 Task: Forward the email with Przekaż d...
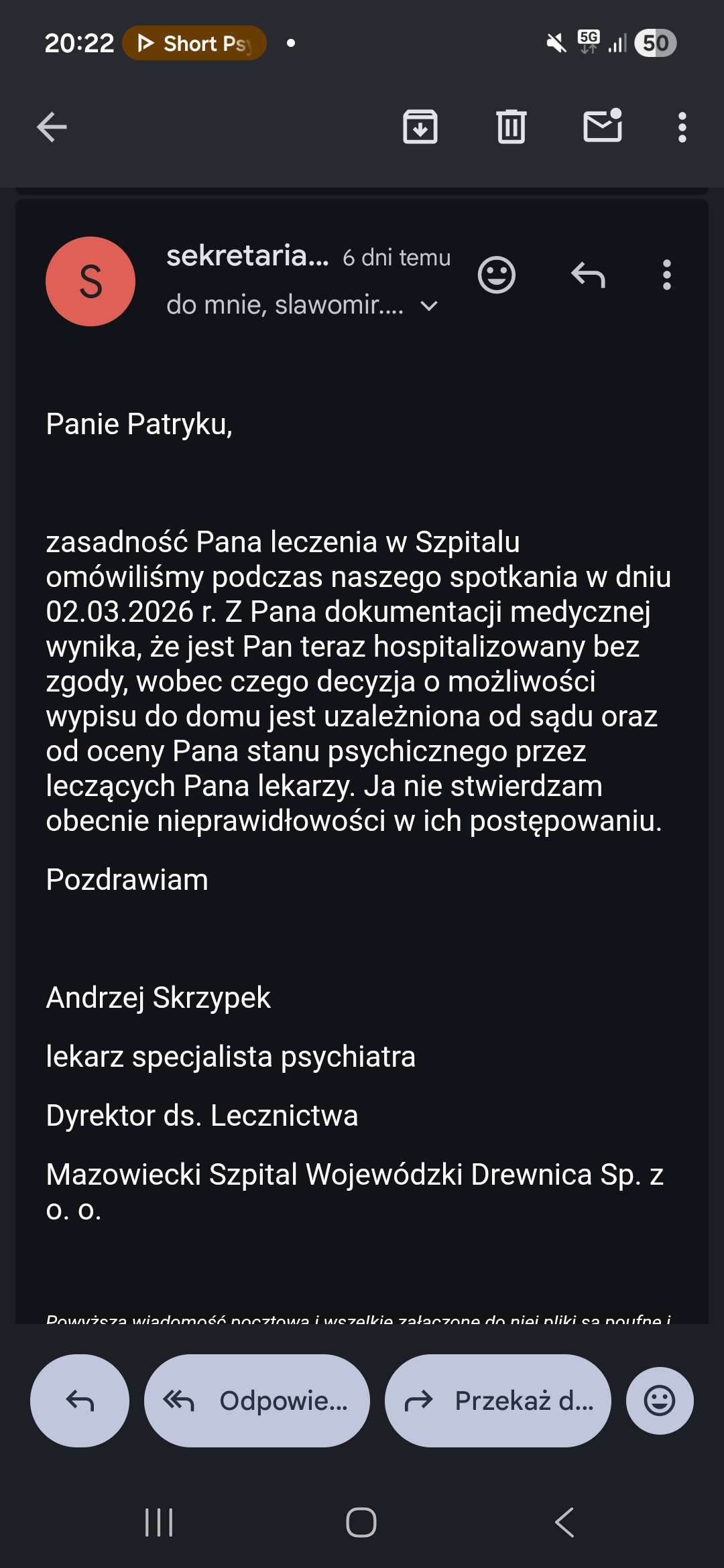point(497,1400)
